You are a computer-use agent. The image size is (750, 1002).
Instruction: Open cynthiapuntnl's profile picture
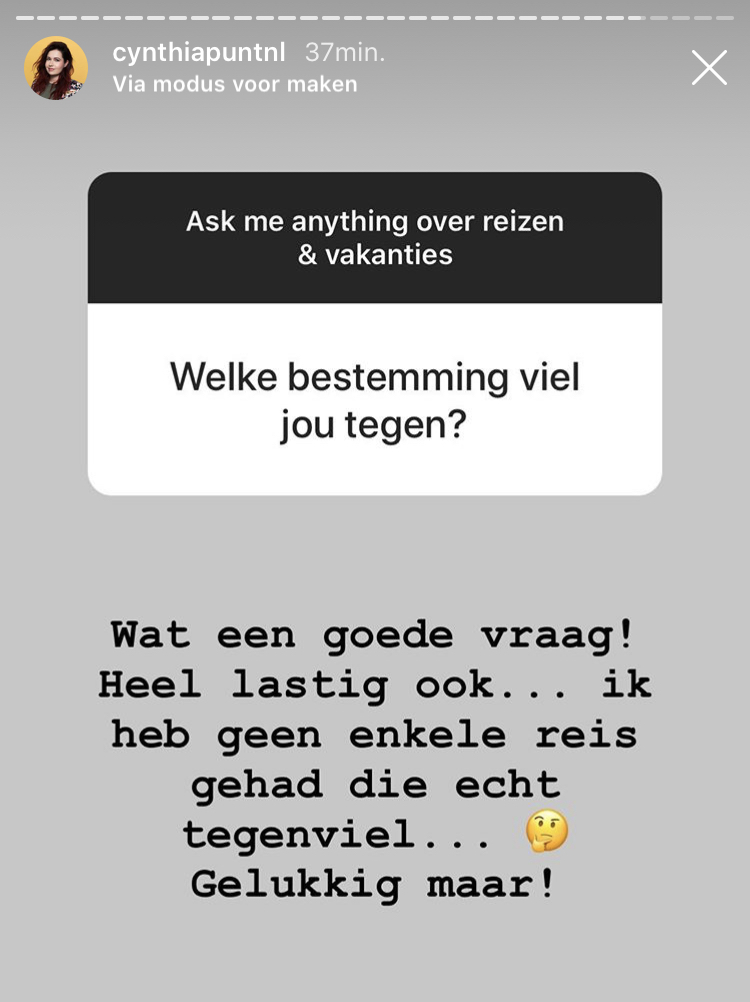tap(56, 68)
